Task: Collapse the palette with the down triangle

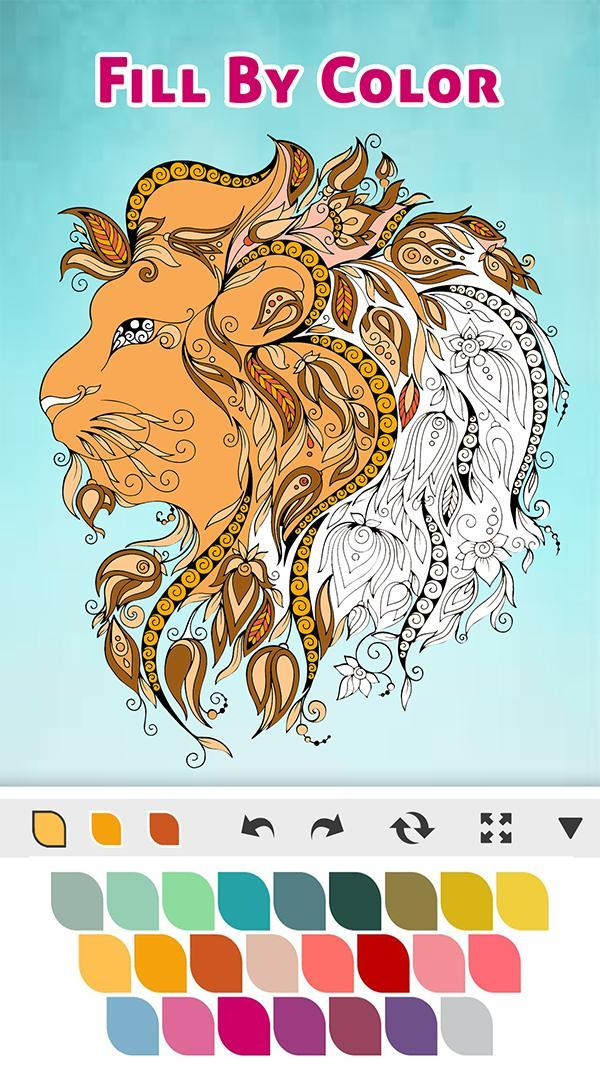Action: coord(570,827)
